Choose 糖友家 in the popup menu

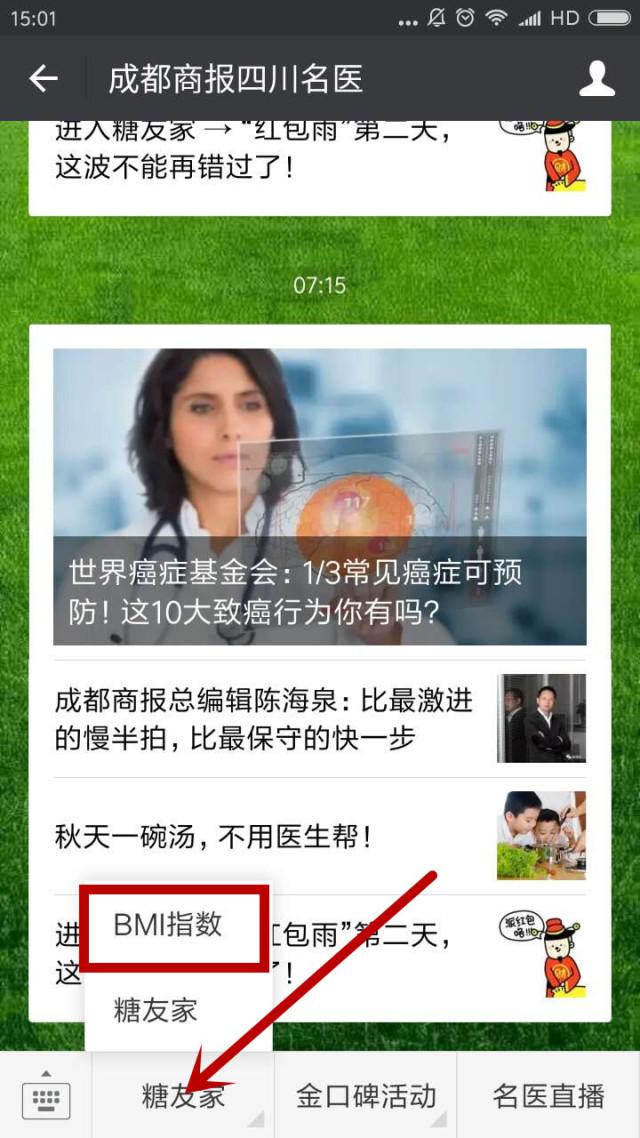point(155,1011)
